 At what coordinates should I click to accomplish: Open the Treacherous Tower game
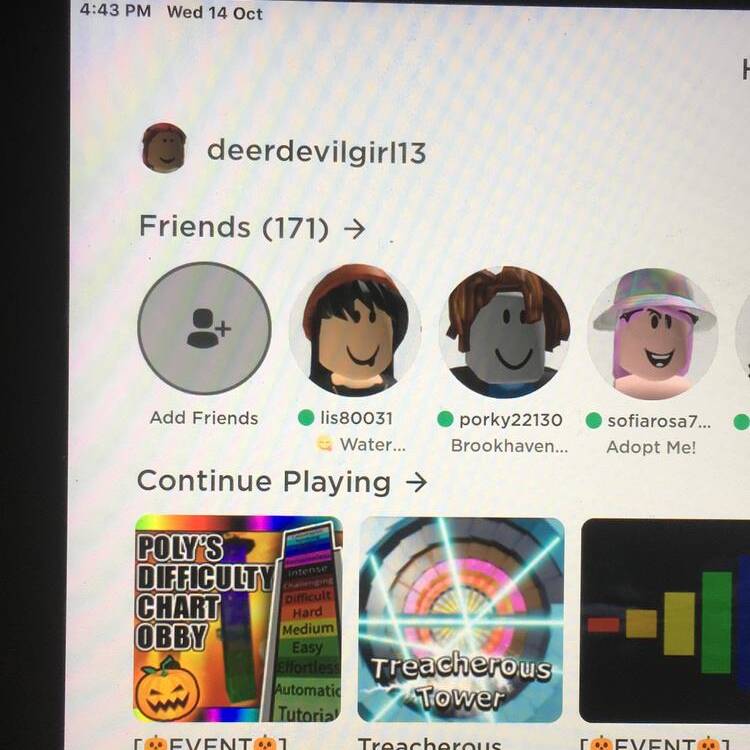(x=461, y=619)
